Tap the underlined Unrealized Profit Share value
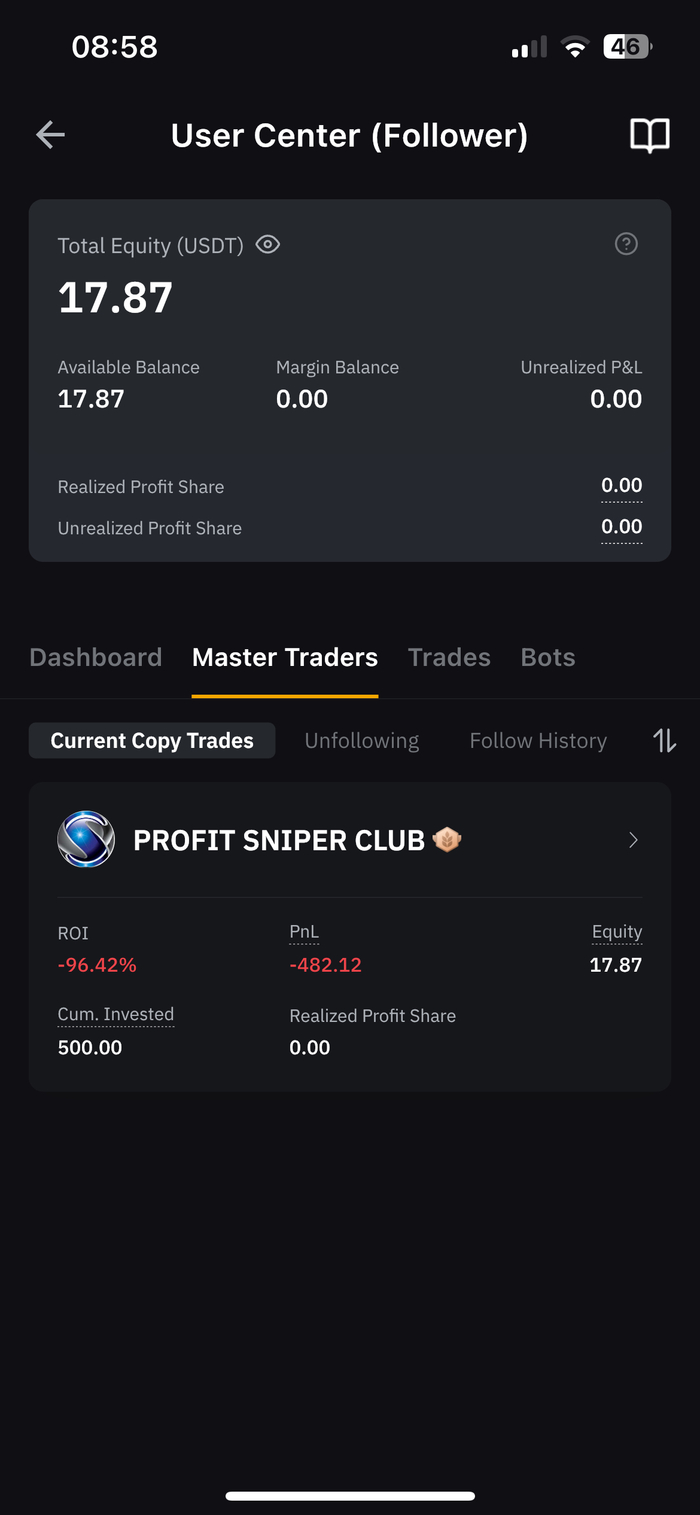This screenshot has height=1515, width=700. click(x=621, y=528)
